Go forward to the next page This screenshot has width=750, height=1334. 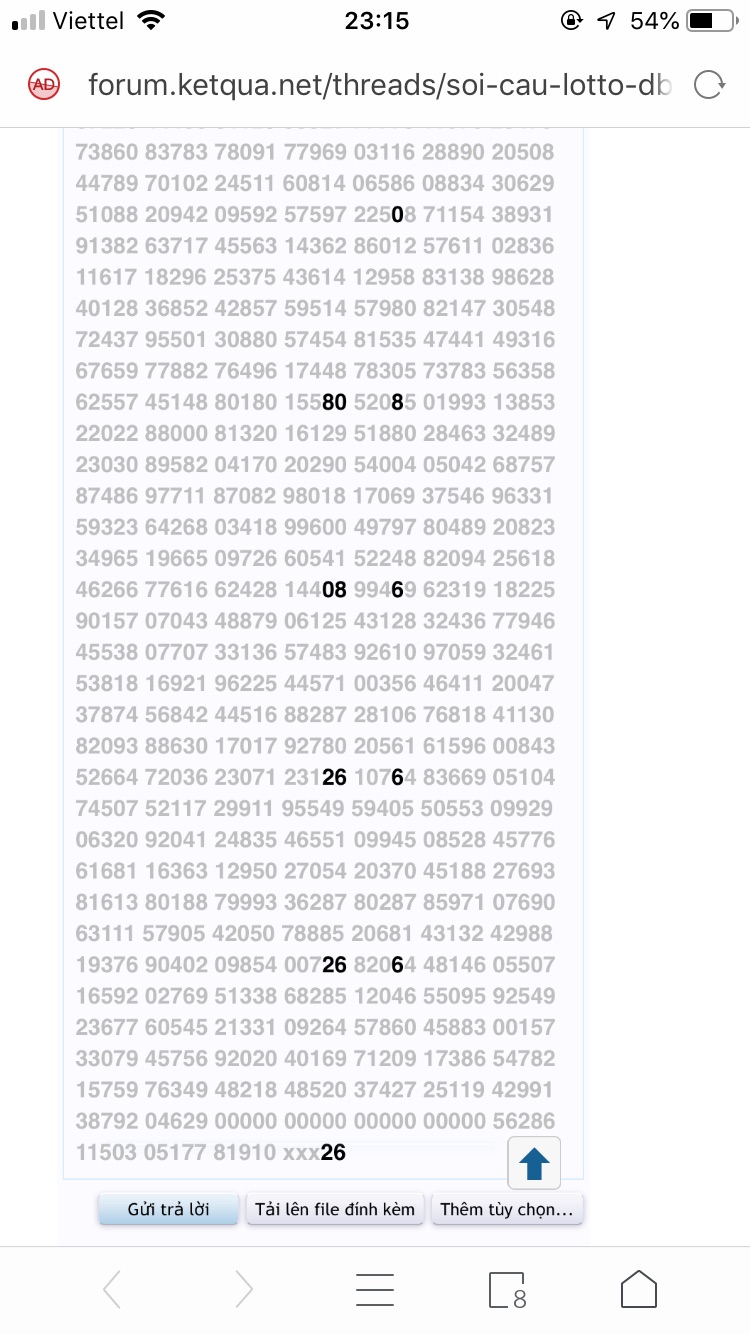243,1290
